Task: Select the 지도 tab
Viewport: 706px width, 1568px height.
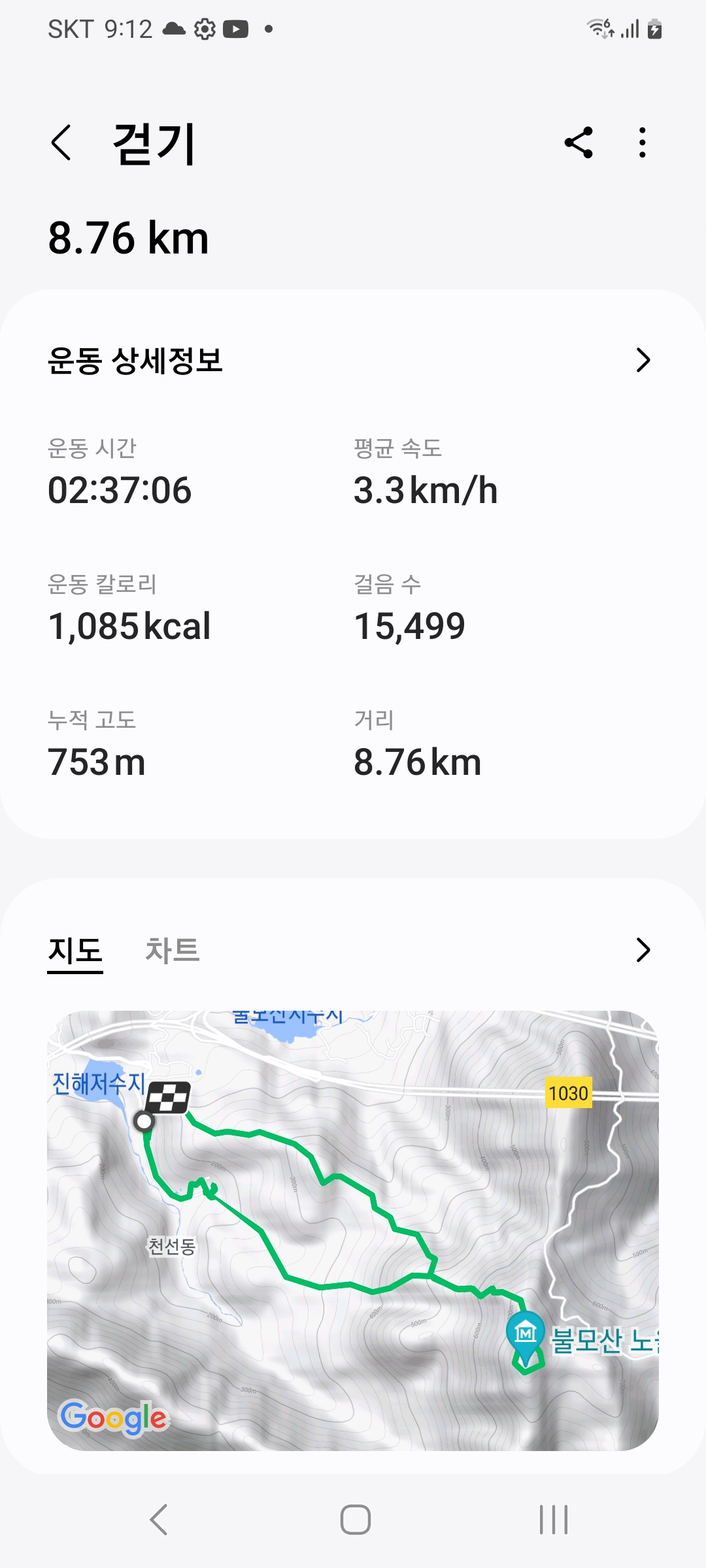Action: click(x=75, y=951)
